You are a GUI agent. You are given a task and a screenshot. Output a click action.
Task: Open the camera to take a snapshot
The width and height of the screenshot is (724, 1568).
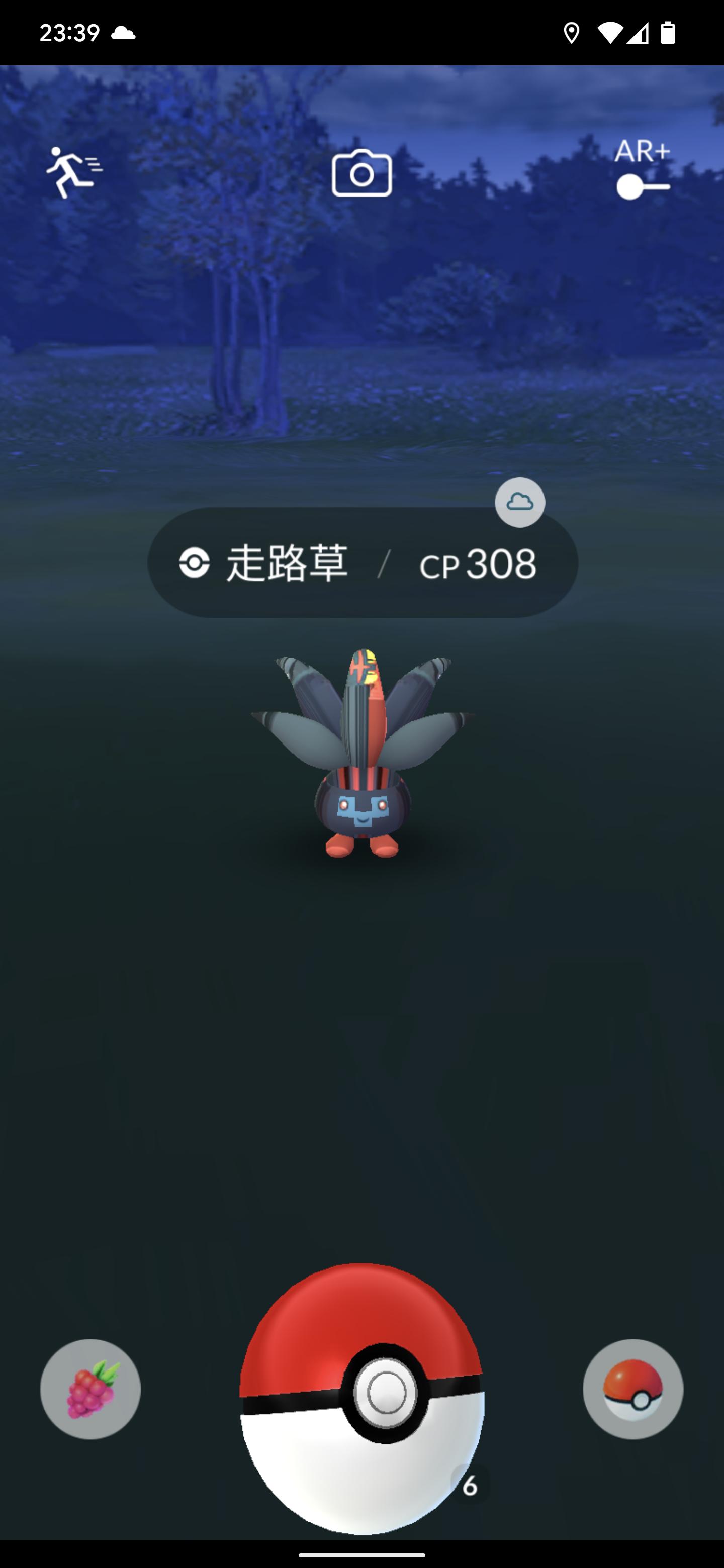(361, 173)
